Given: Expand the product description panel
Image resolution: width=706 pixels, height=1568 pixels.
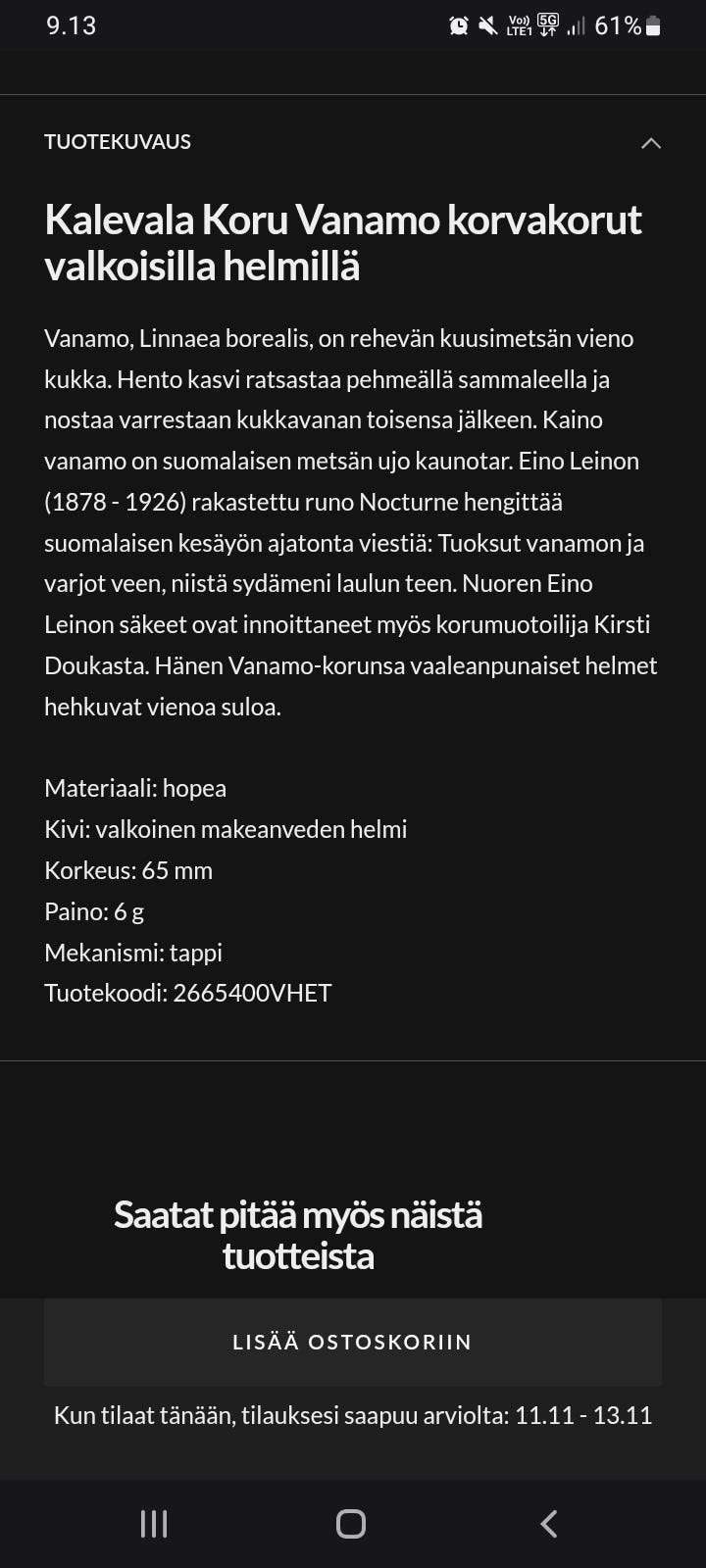Looking at the screenshot, I should tap(652, 143).
